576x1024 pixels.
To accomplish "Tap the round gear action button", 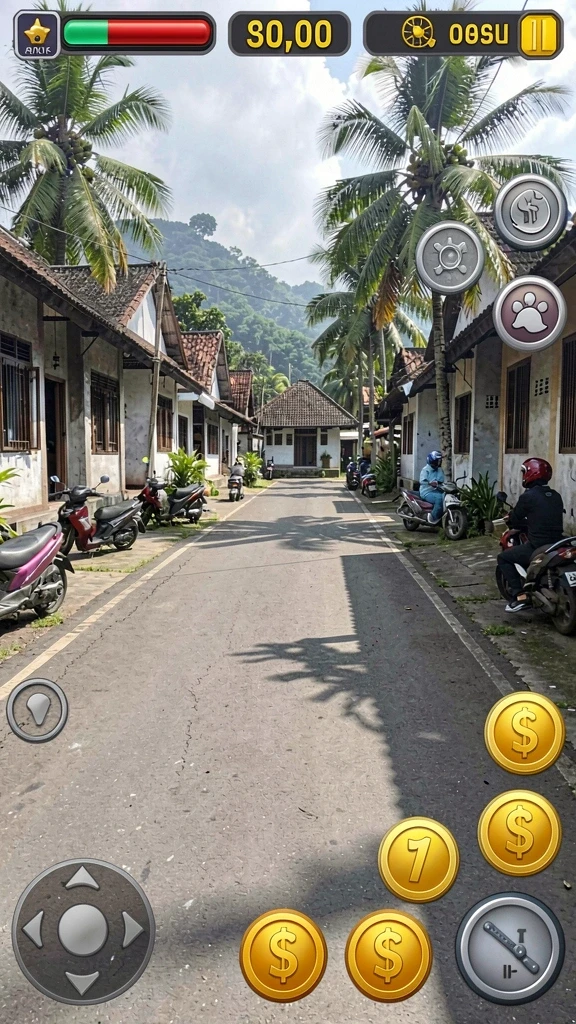I will click(x=450, y=257).
